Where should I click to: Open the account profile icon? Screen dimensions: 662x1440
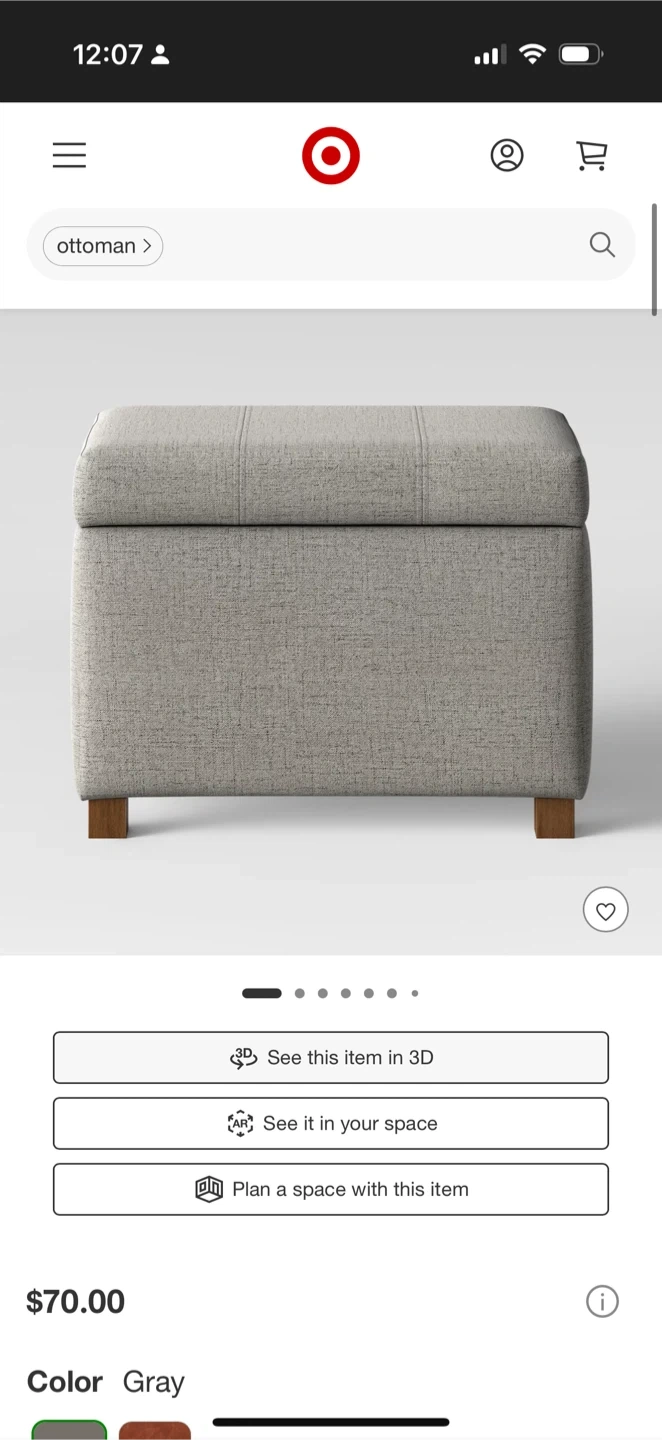(x=507, y=155)
